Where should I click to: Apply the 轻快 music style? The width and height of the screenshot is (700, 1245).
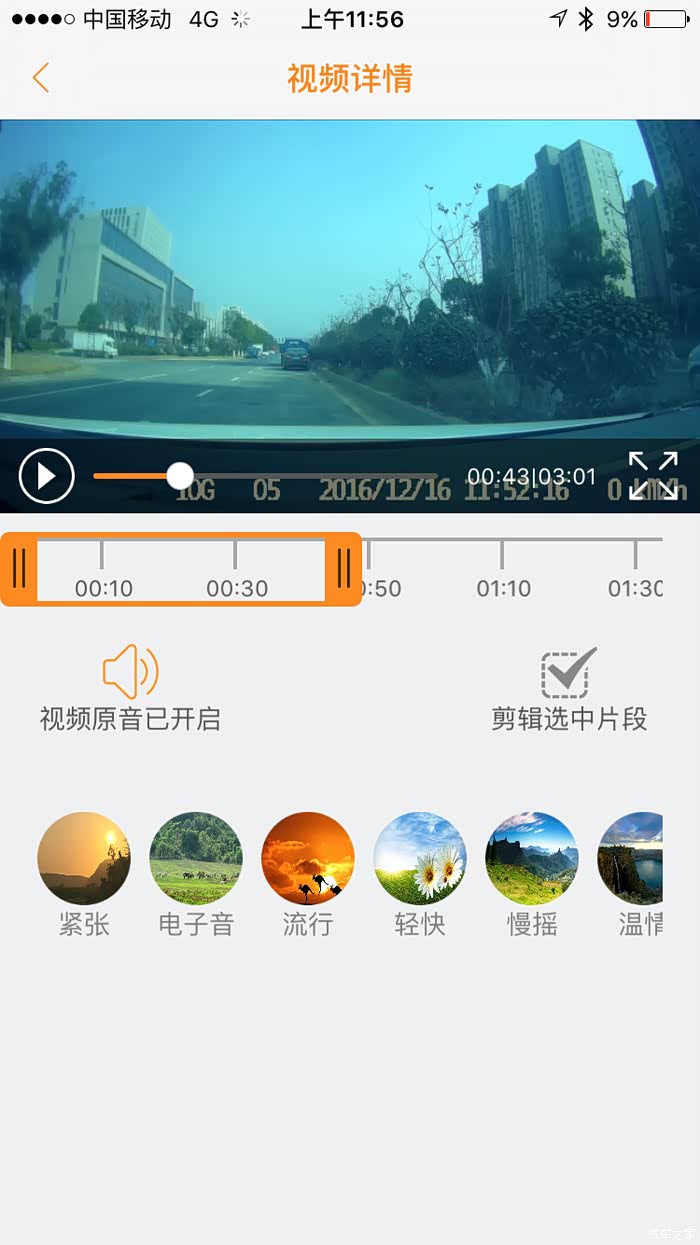tap(420, 858)
